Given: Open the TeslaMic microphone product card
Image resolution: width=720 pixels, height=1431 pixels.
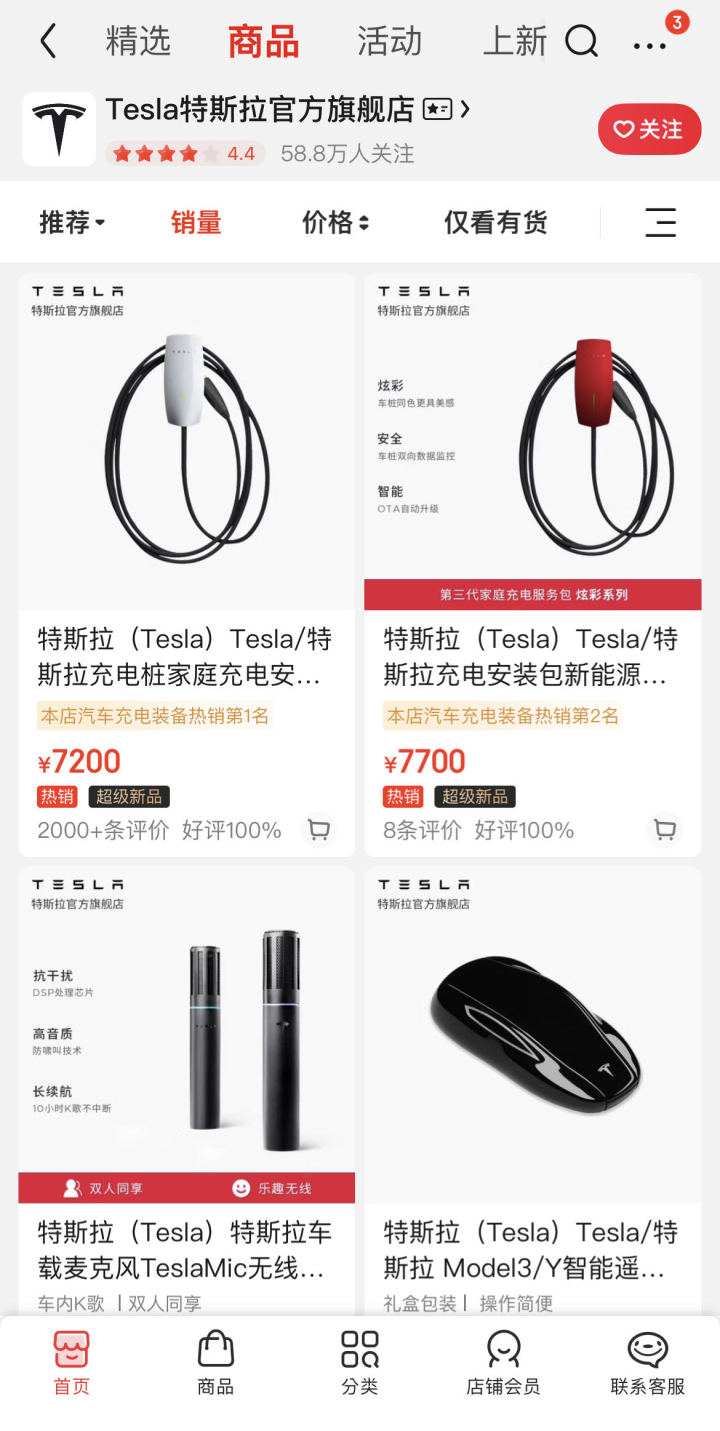Looking at the screenshot, I should click(x=187, y=1091).
